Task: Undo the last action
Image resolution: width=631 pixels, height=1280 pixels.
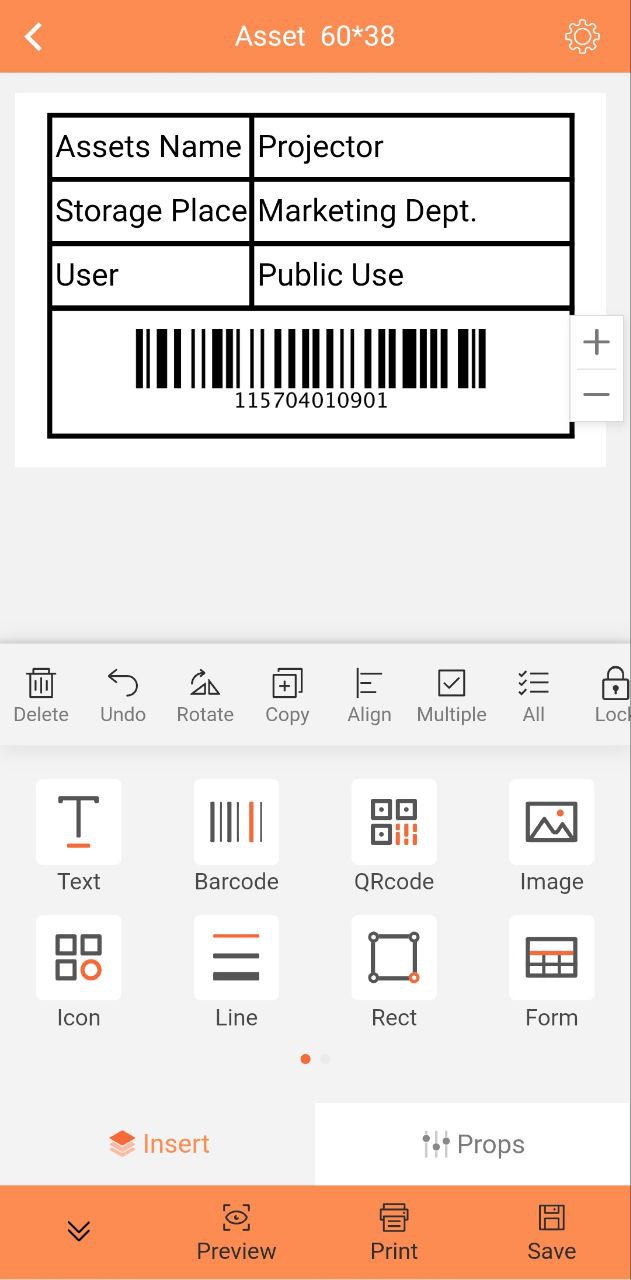Action: 123,695
